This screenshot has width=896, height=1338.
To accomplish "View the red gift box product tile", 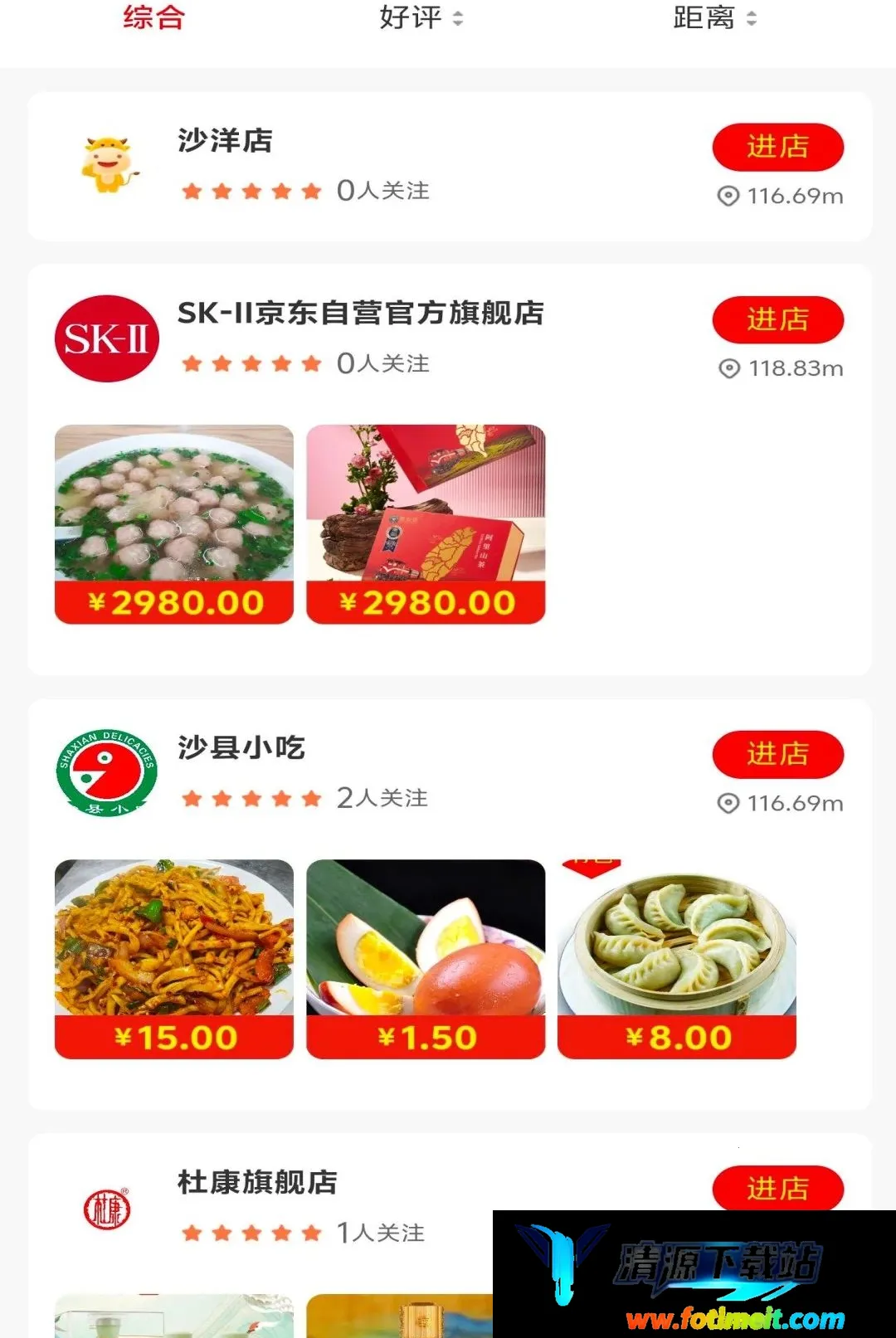I will click(426, 524).
